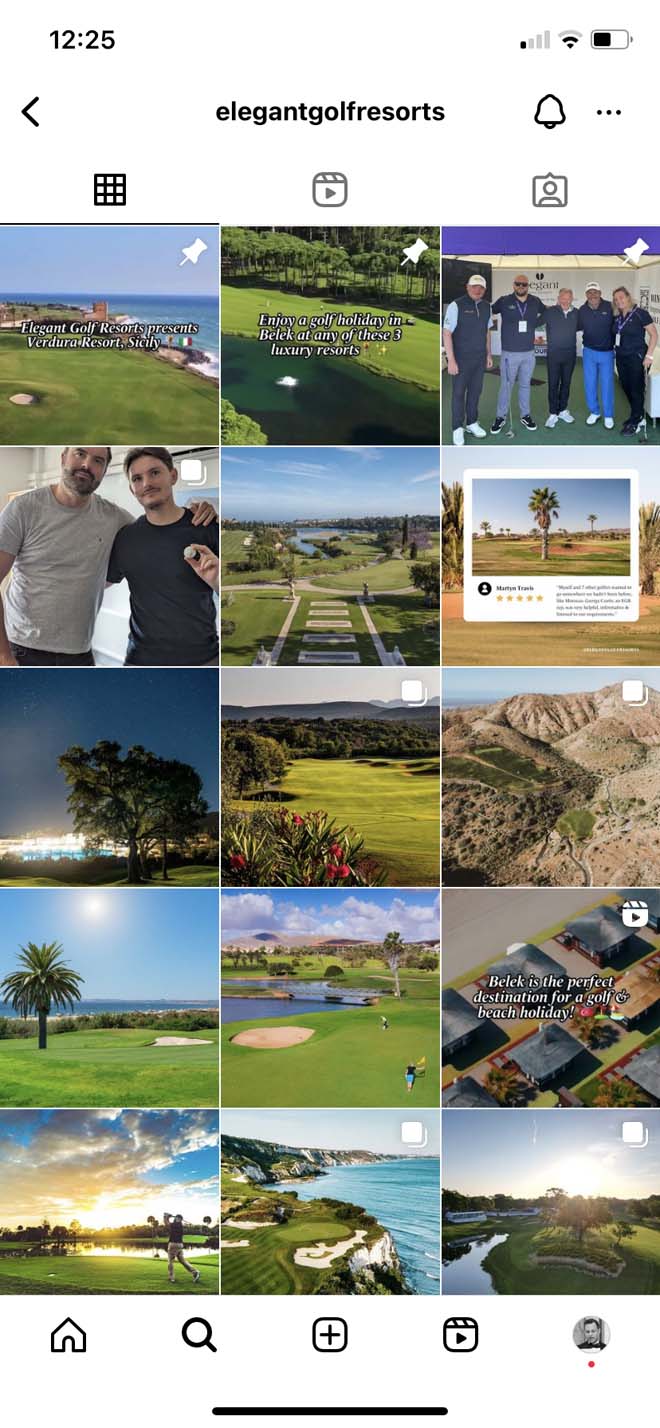The width and height of the screenshot is (660, 1428).
Task: Open the Martyn Travis five-star review post
Action: 551,556
